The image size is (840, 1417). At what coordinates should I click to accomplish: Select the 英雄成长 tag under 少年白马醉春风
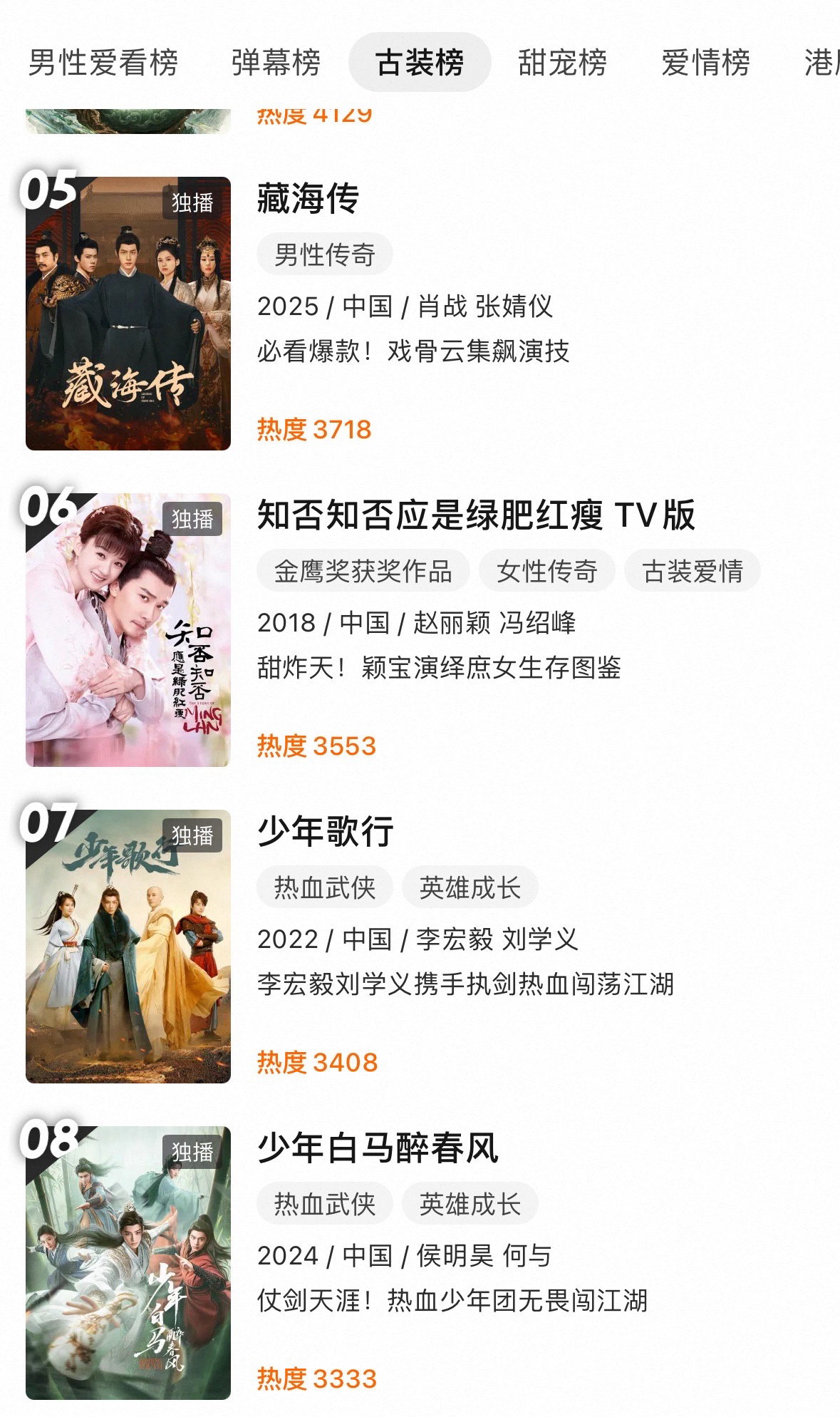click(x=470, y=1204)
